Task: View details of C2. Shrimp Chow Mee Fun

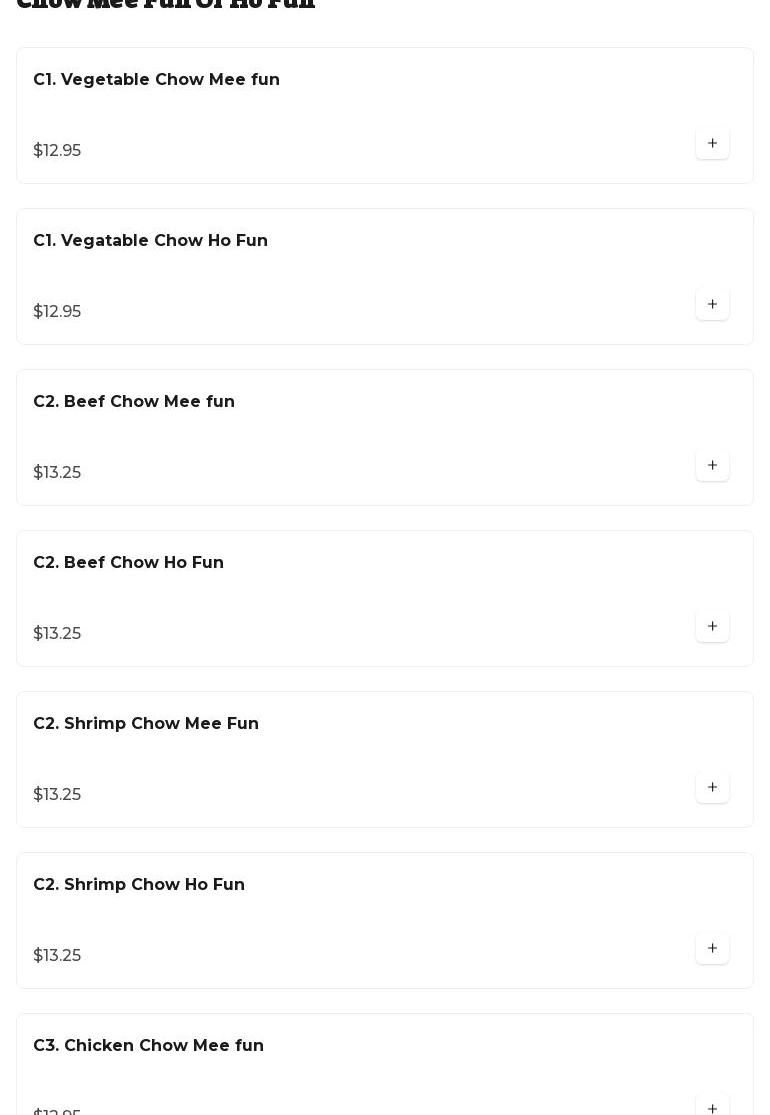Action: 146,724
